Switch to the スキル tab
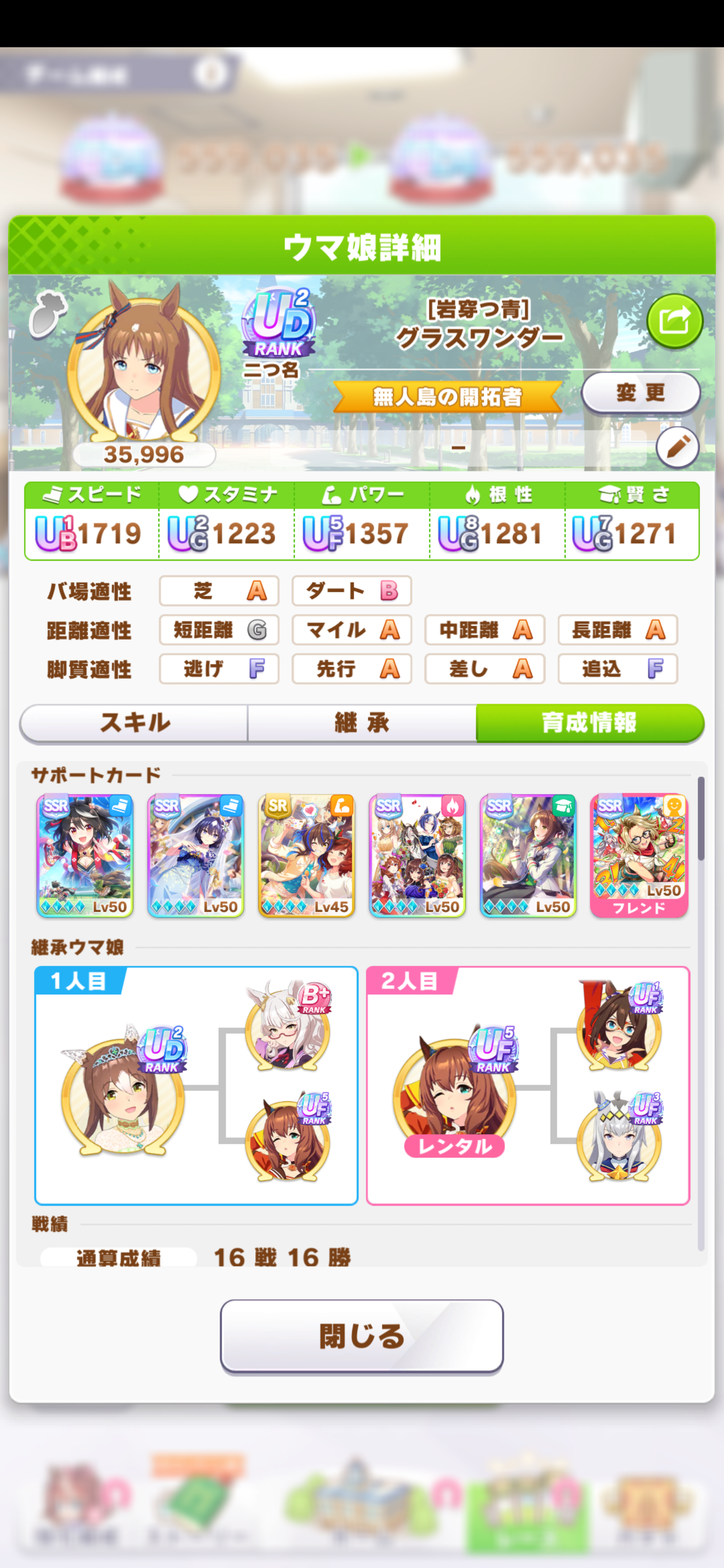 134,723
